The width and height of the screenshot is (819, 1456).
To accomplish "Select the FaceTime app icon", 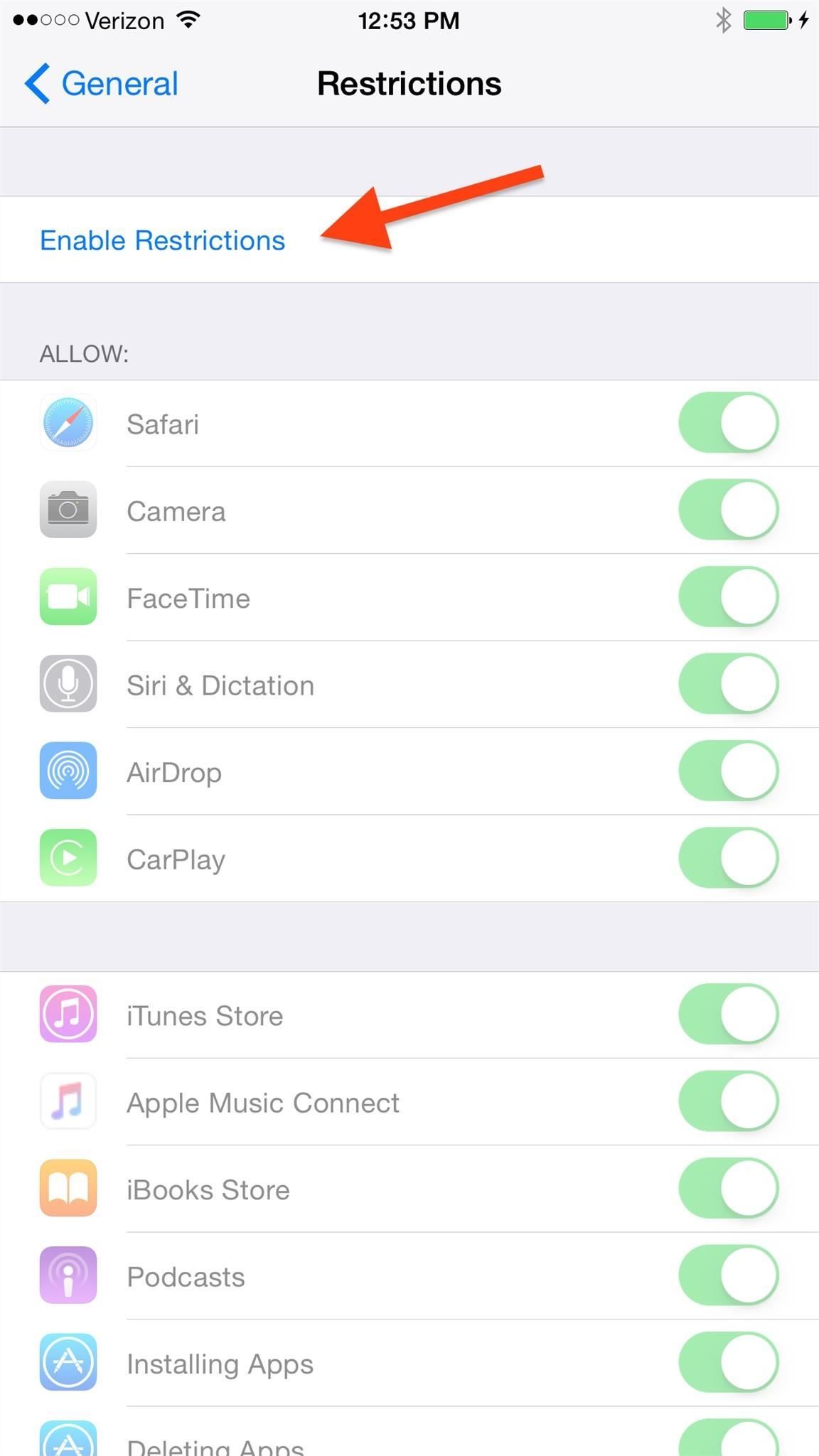I will pyautogui.click(x=68, y=596).
